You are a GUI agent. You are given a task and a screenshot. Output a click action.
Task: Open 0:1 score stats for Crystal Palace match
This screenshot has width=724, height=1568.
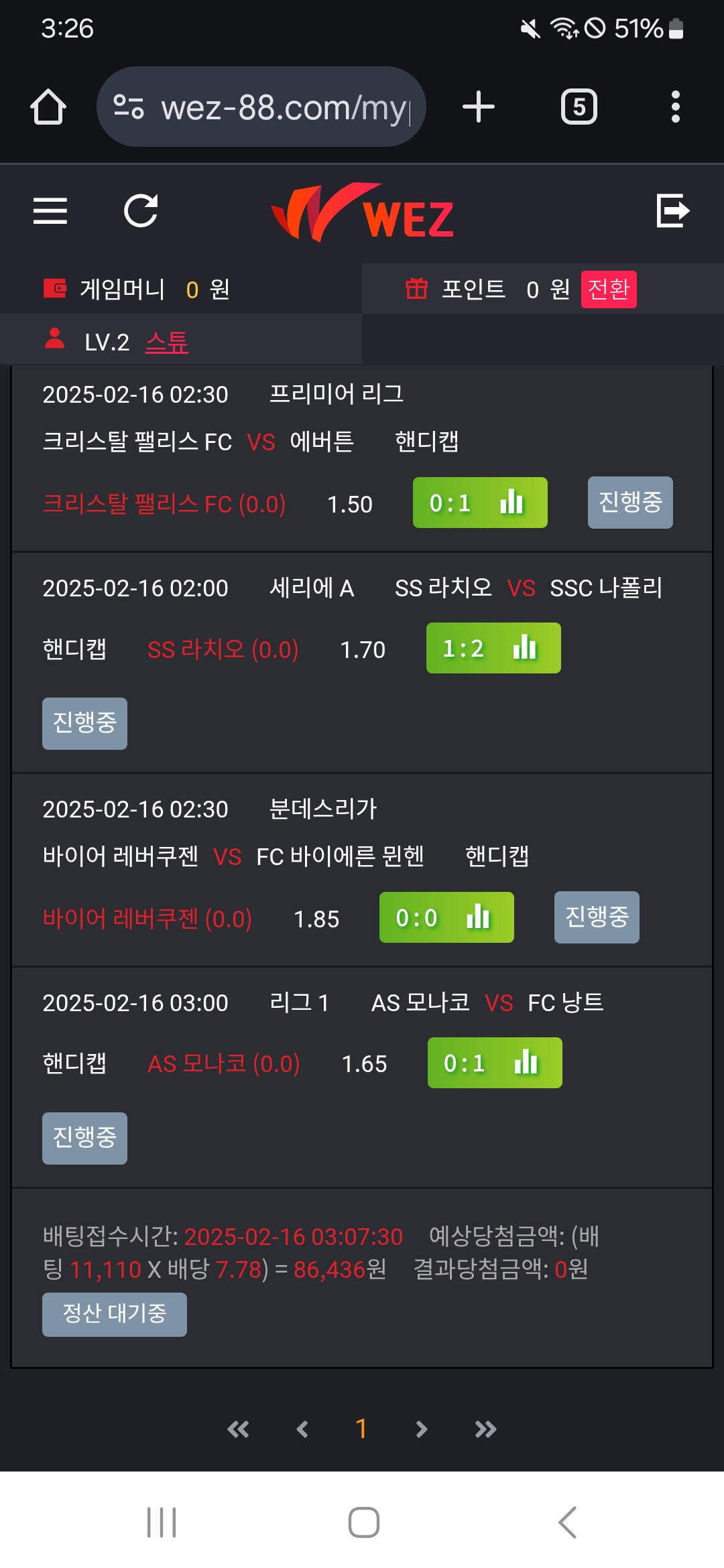(479, 503)
